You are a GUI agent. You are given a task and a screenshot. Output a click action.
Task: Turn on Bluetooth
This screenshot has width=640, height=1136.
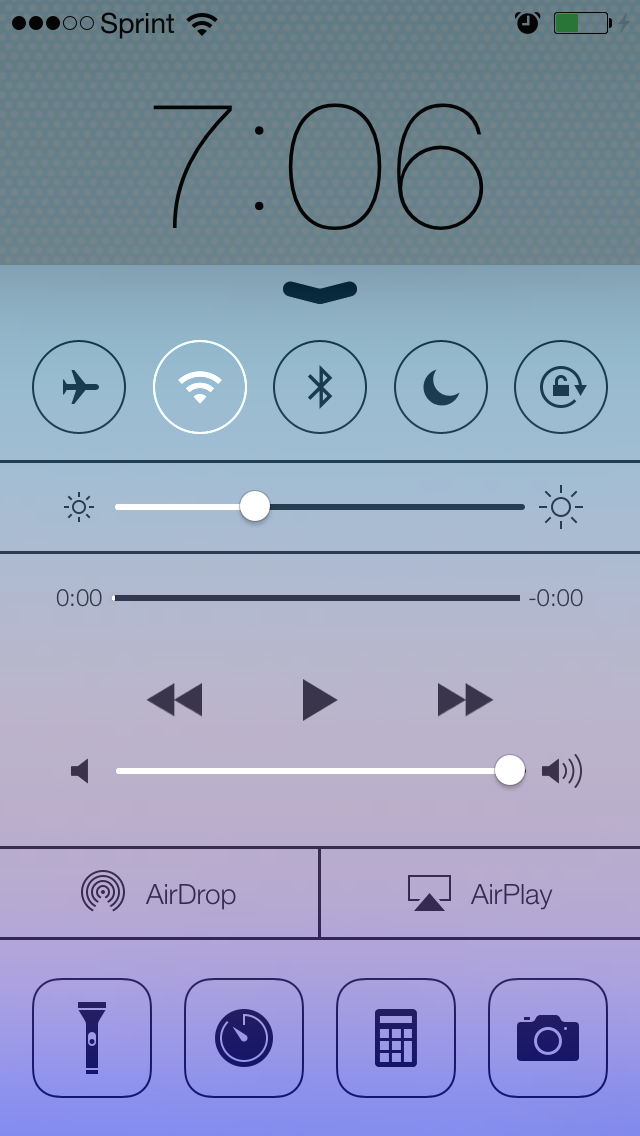coord(320,387)
